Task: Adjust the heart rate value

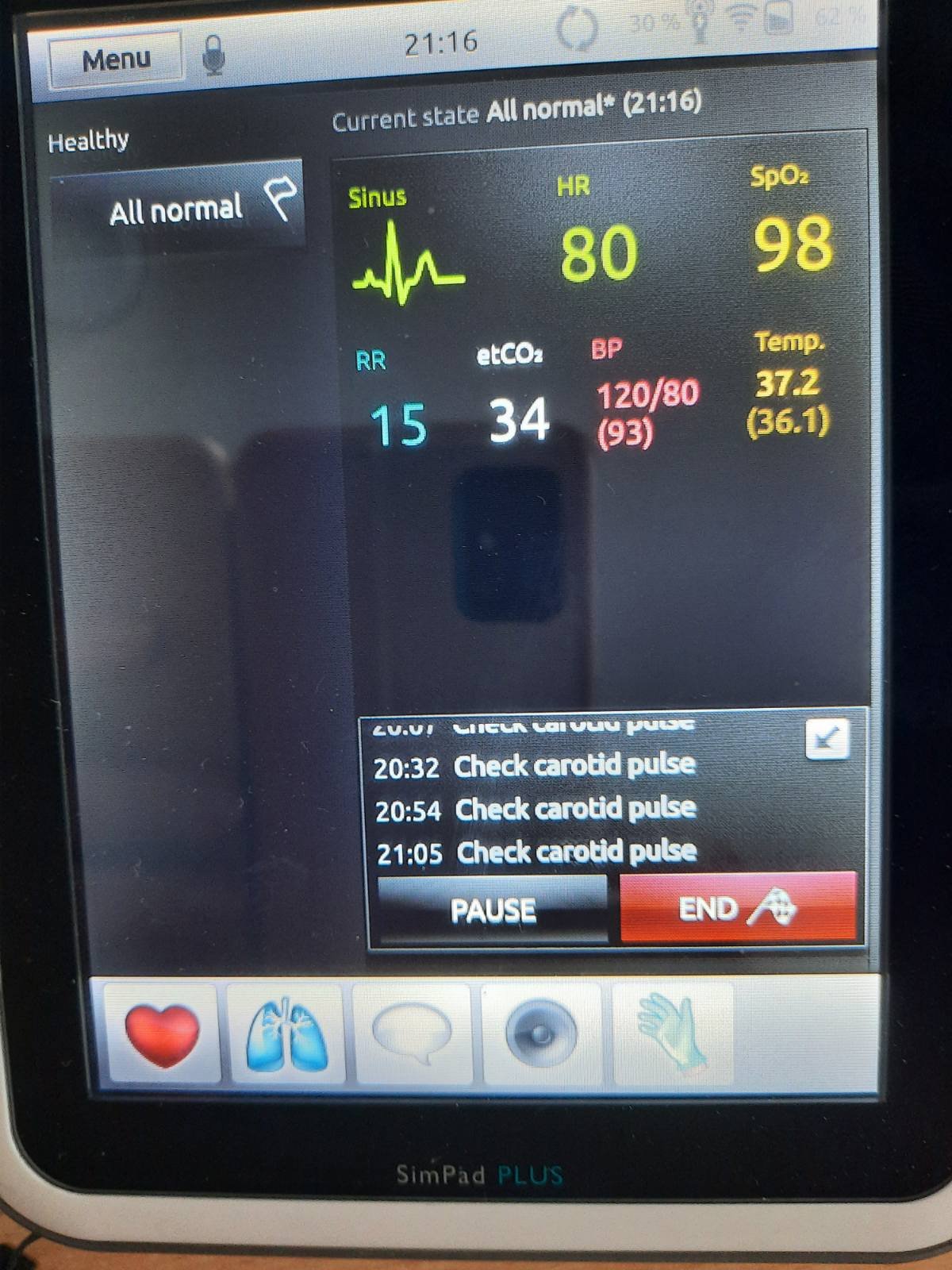Action: (x=598, y=252)
